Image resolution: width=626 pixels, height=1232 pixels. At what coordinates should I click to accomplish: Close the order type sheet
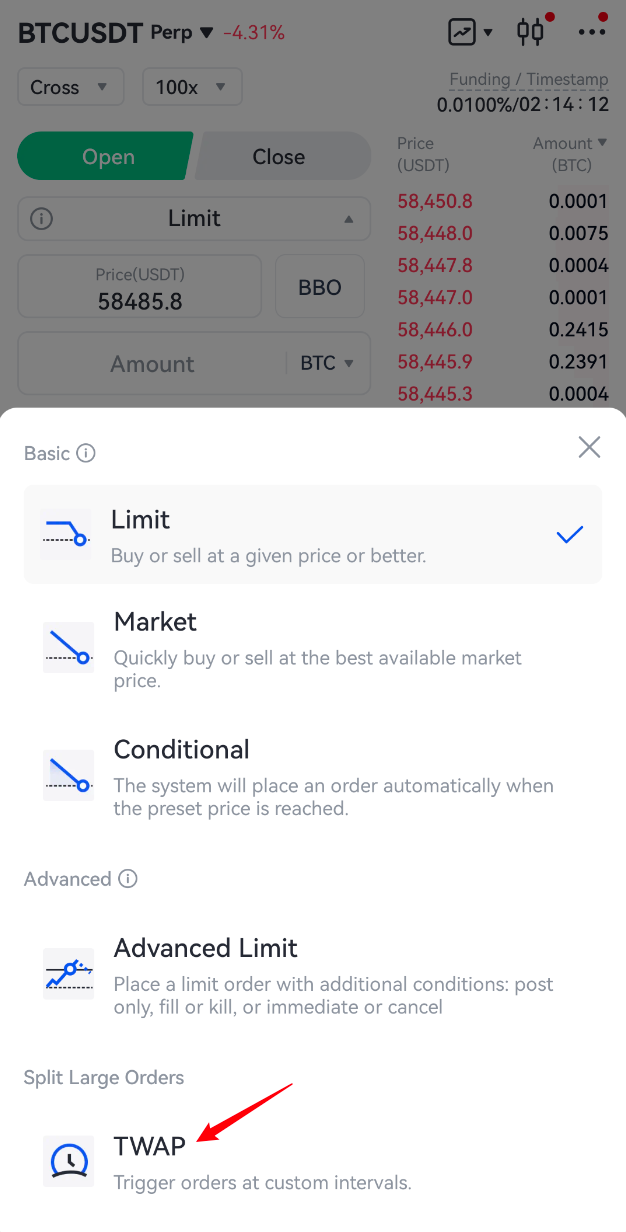(x=589, y=447)
